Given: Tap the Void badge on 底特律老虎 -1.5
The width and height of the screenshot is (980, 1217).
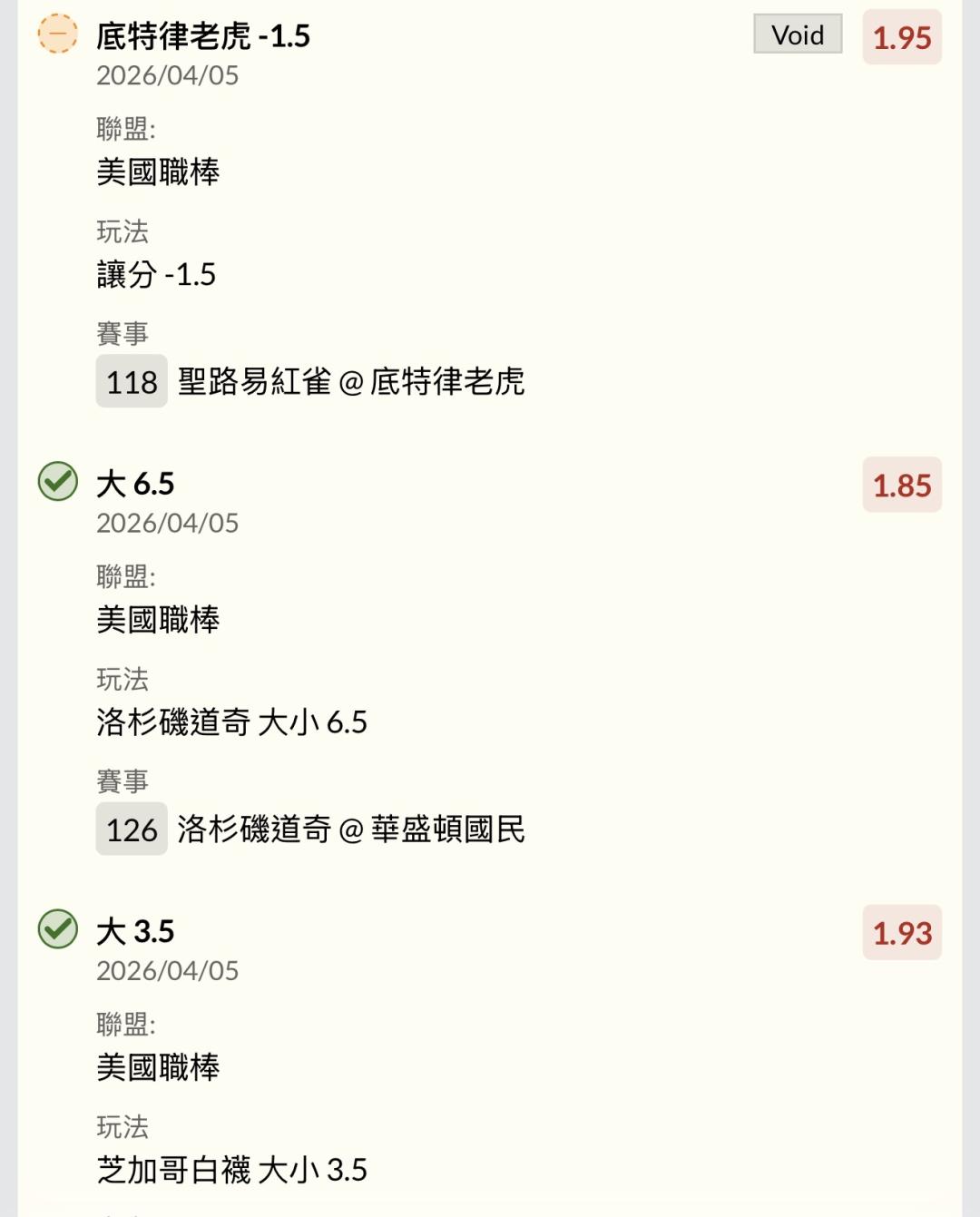Looking at the screenshot, I should point(798,34).
